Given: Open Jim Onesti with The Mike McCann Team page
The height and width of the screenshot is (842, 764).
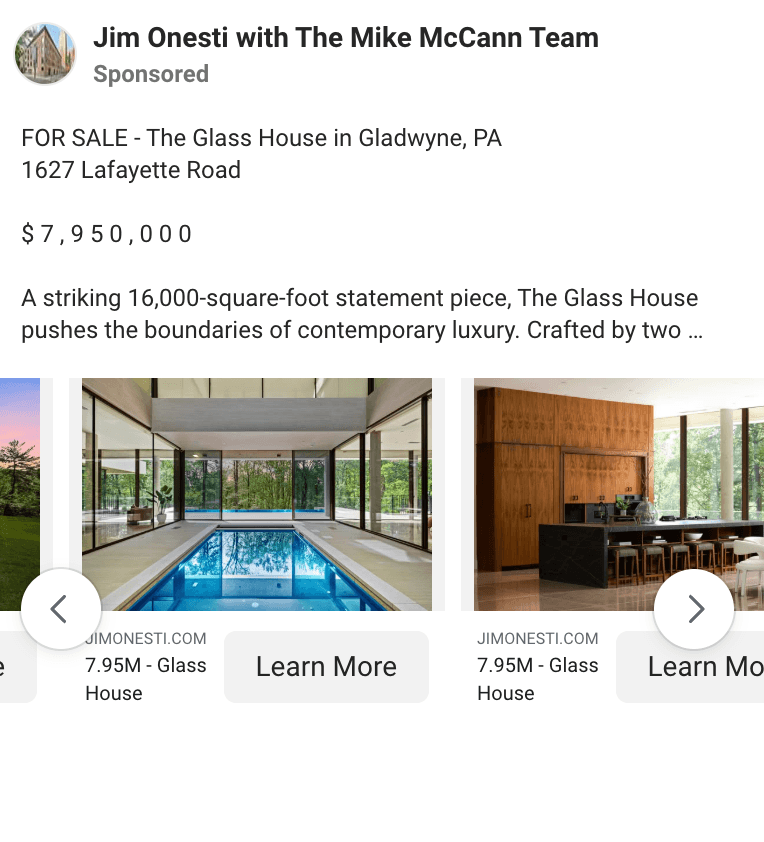Looking at the screenshot, I should pos(345,39).
